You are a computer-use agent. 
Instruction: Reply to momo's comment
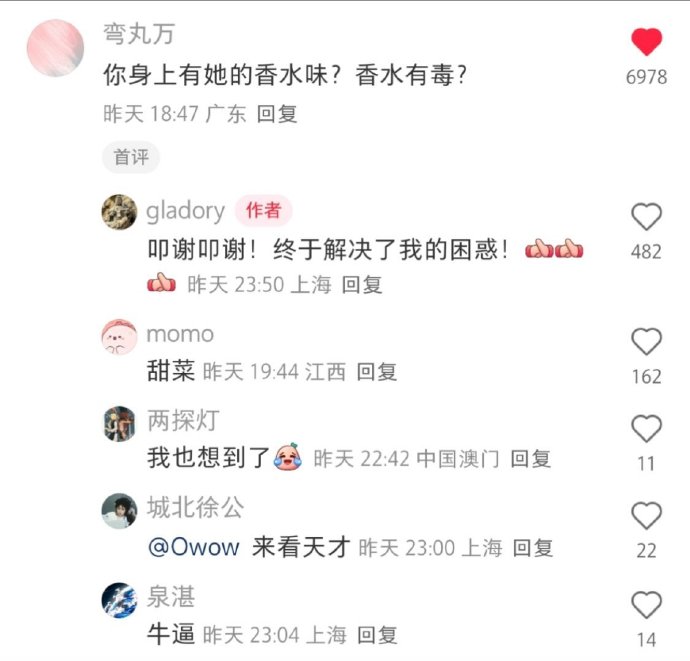(x=377, y=372)
